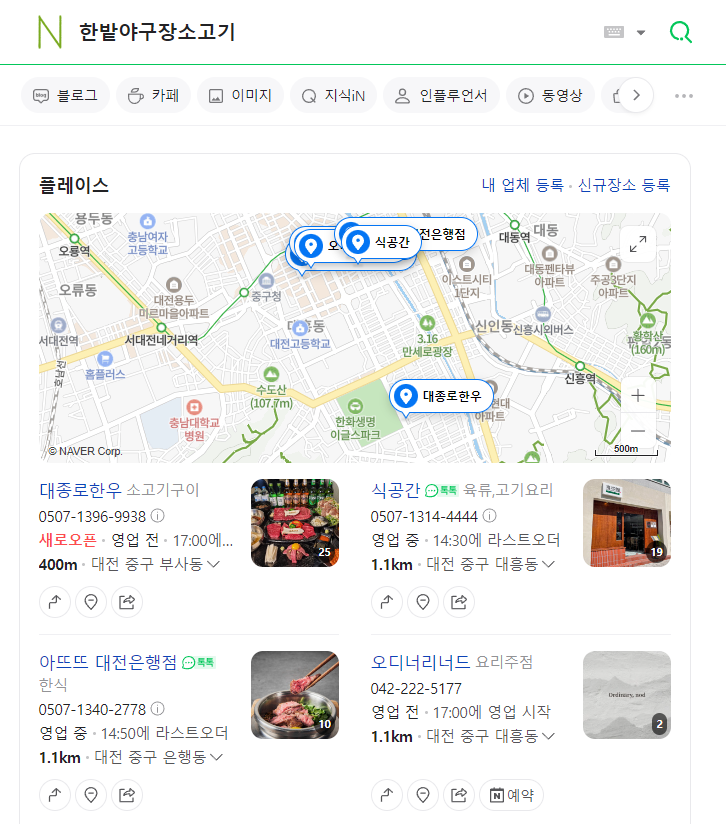Show the 동영상 results tab

tap(550, 96)
